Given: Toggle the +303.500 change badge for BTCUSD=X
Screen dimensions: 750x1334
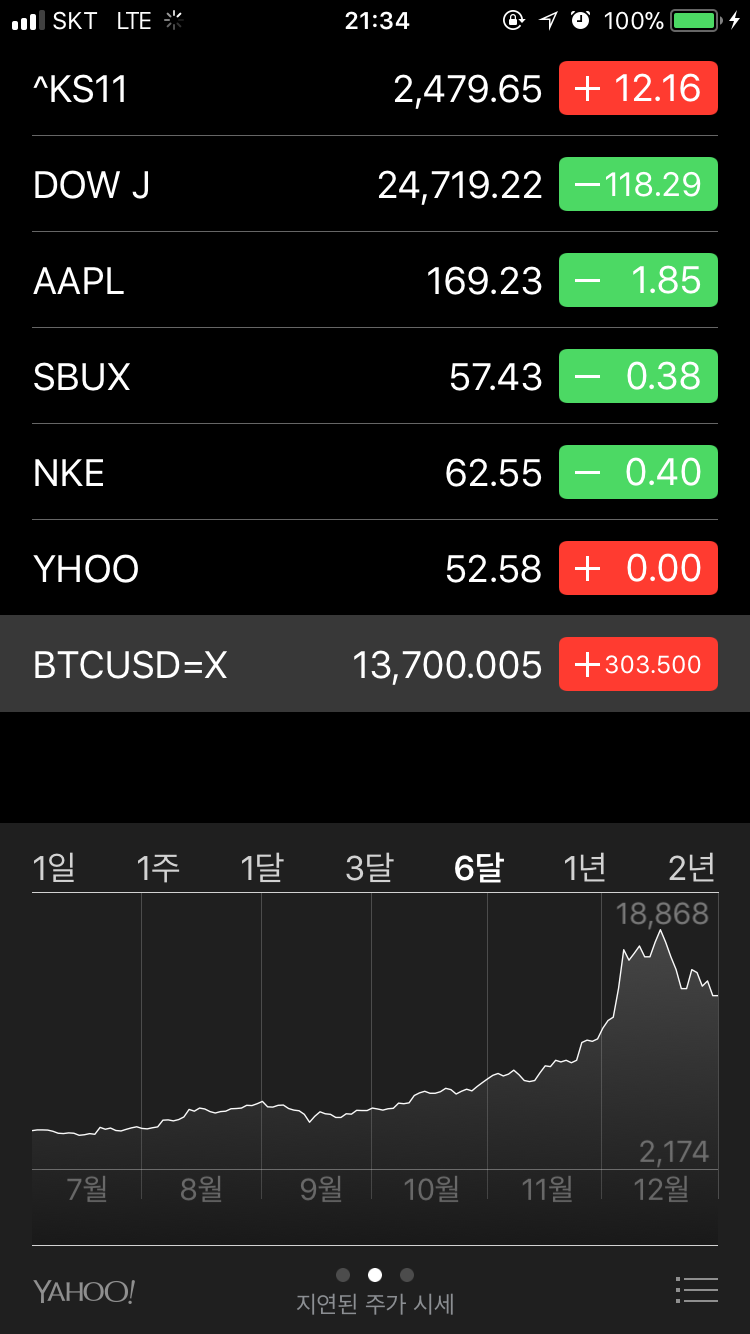Looking at the screenshot, I should click(638, 665).
